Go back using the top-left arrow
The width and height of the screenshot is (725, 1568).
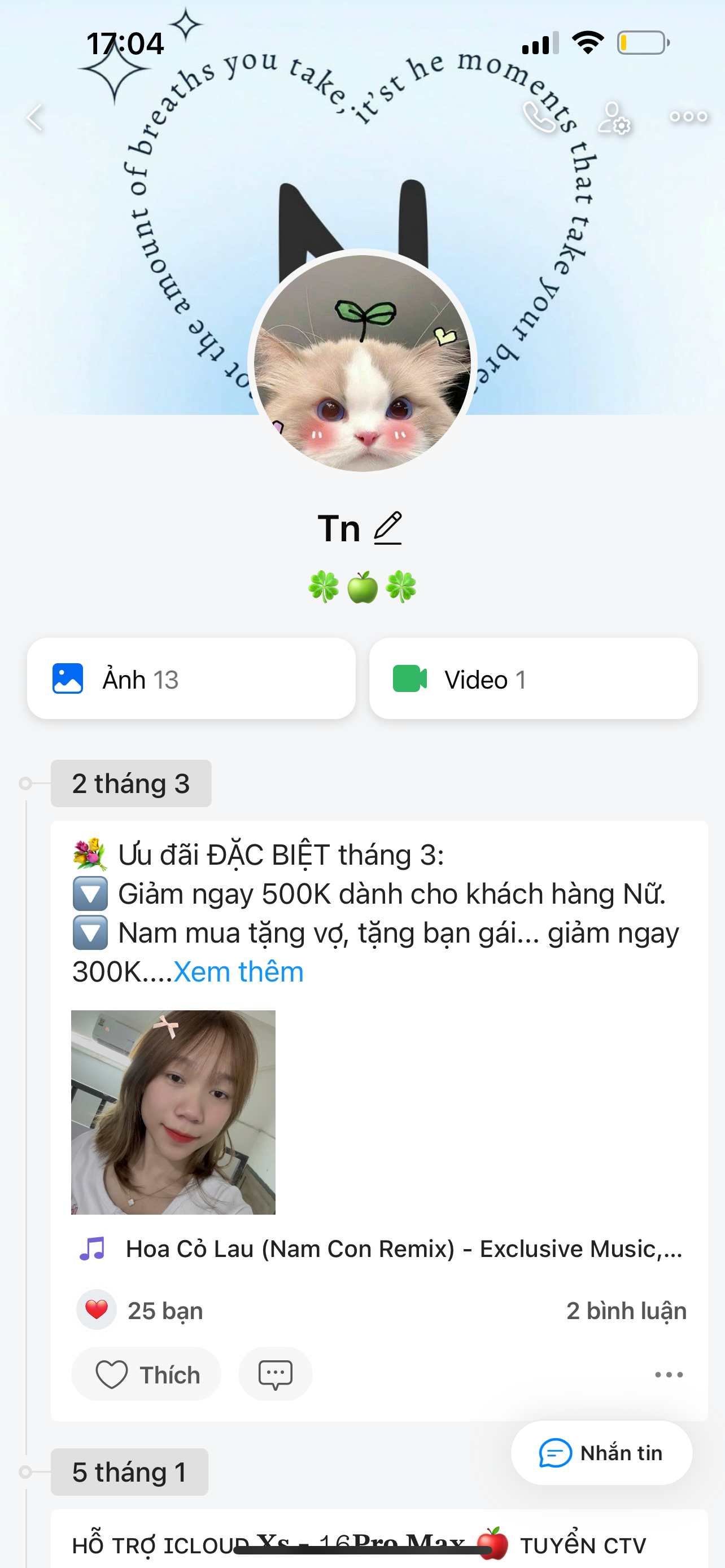coord(36,117)
